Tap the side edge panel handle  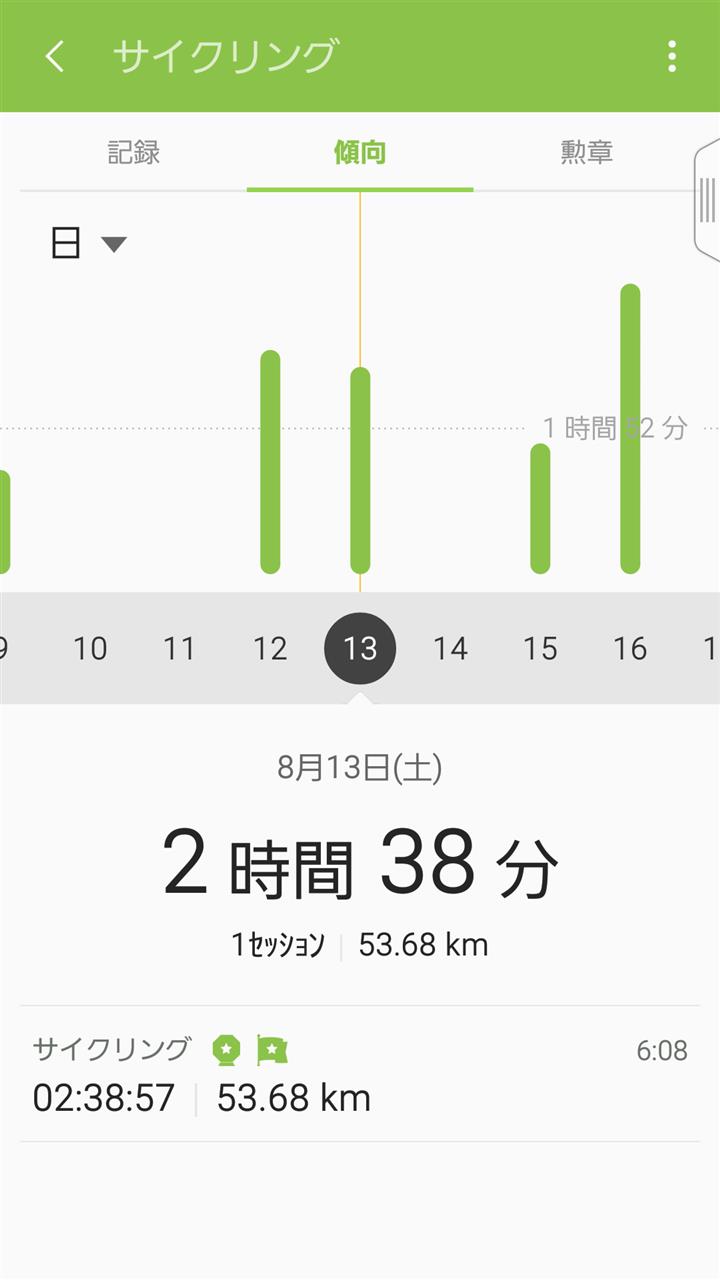[707, 200]
